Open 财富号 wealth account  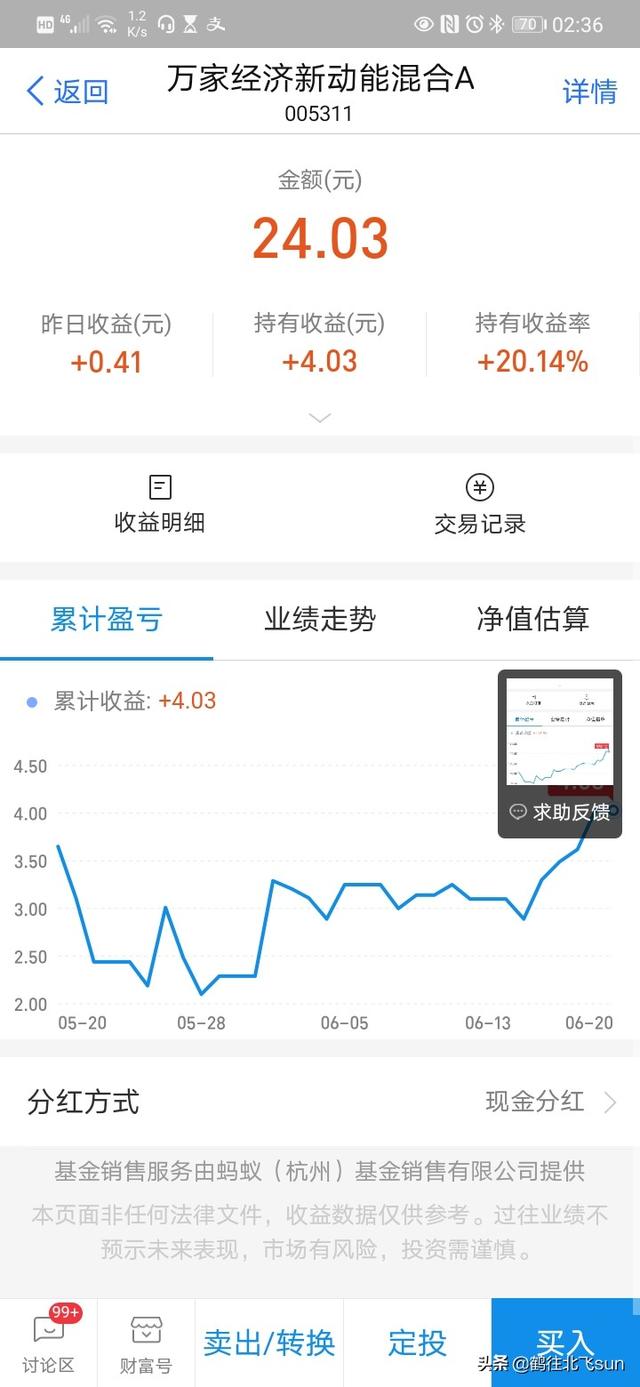click(x=146, y=1343)
